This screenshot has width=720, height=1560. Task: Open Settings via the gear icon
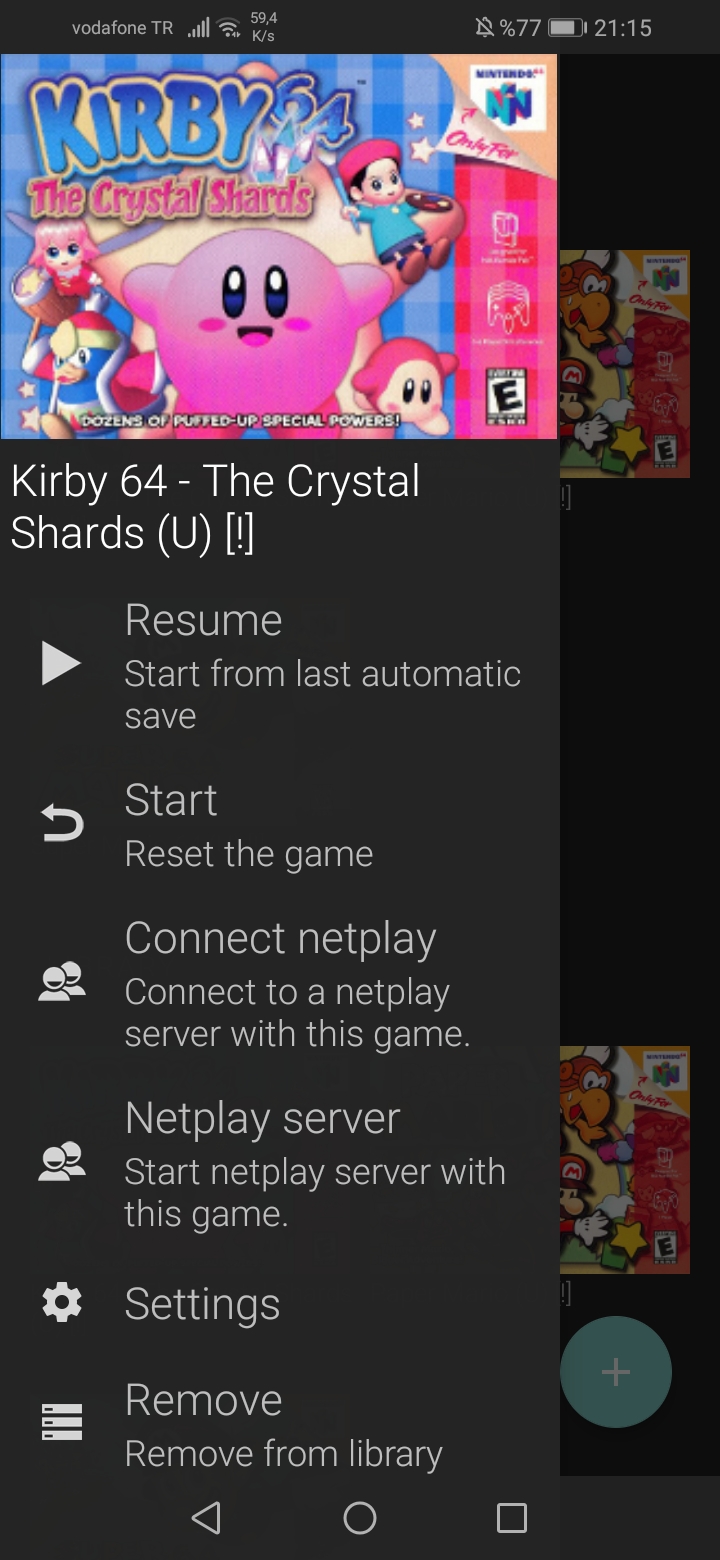click(62, 1302)
